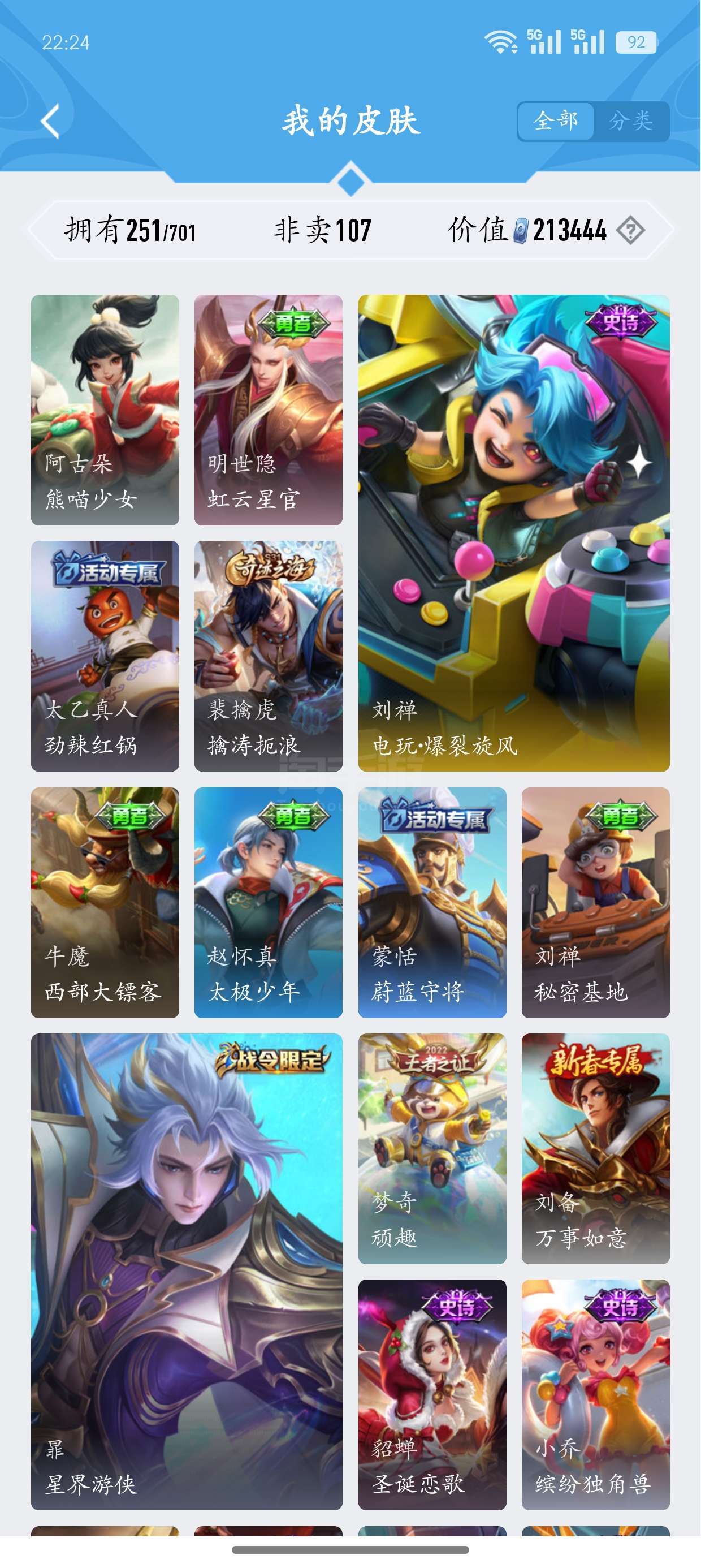This screenshot has height=1568, width=701.
Task: Open 梦奇 顽趣 skin
Action: pos(432,1149)
